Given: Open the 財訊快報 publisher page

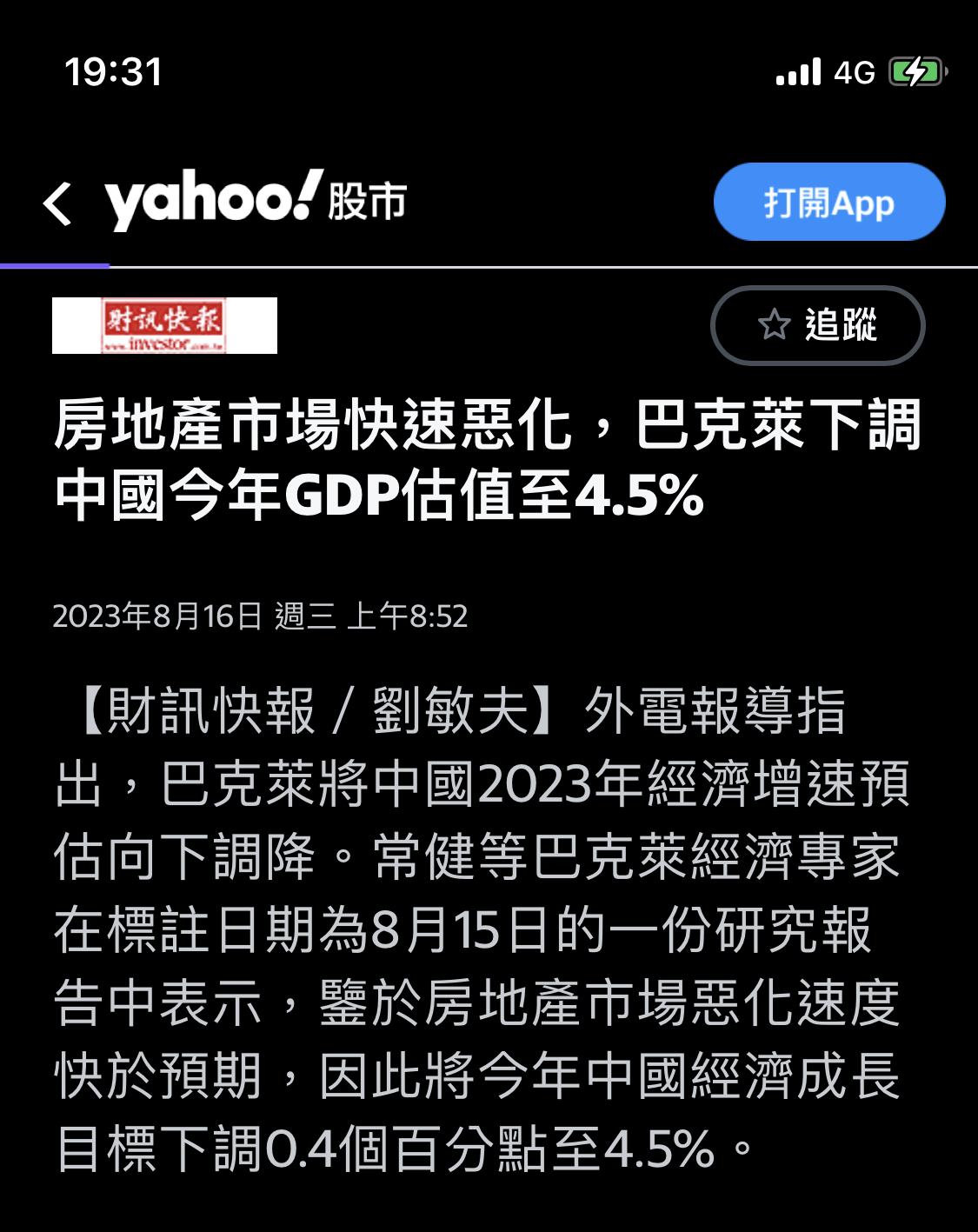Looking at the screenshot, I should point(164,326).
